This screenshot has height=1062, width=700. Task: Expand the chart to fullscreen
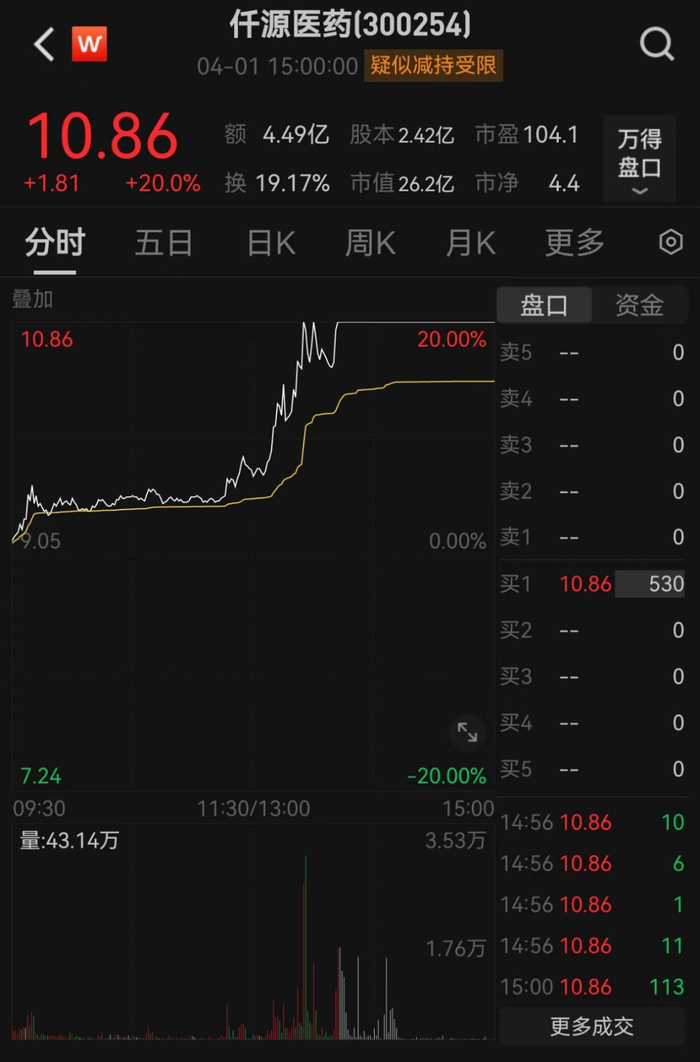(467, 732)
